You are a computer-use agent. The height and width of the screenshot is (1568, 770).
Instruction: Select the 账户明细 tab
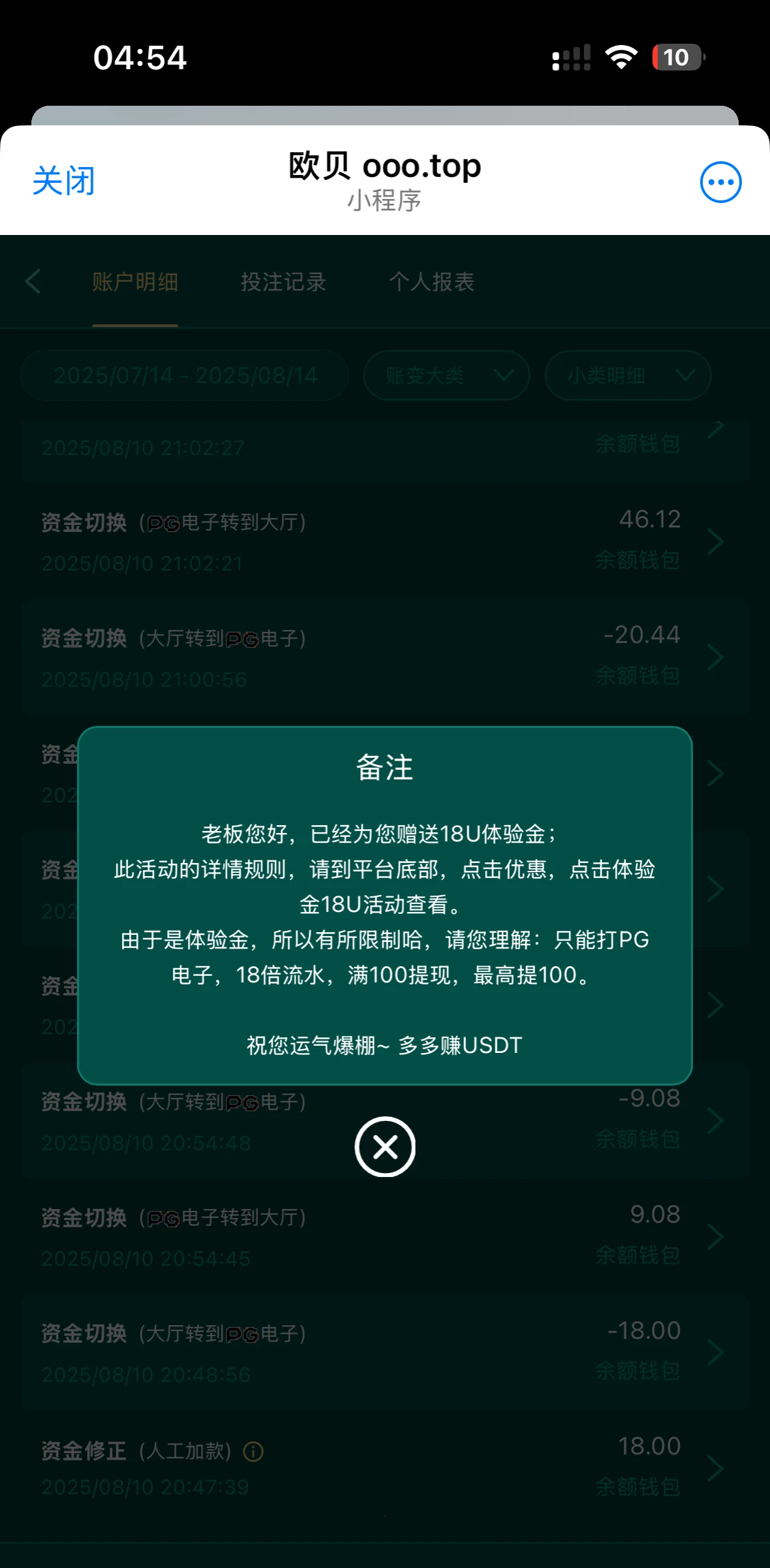pos(134,281)
